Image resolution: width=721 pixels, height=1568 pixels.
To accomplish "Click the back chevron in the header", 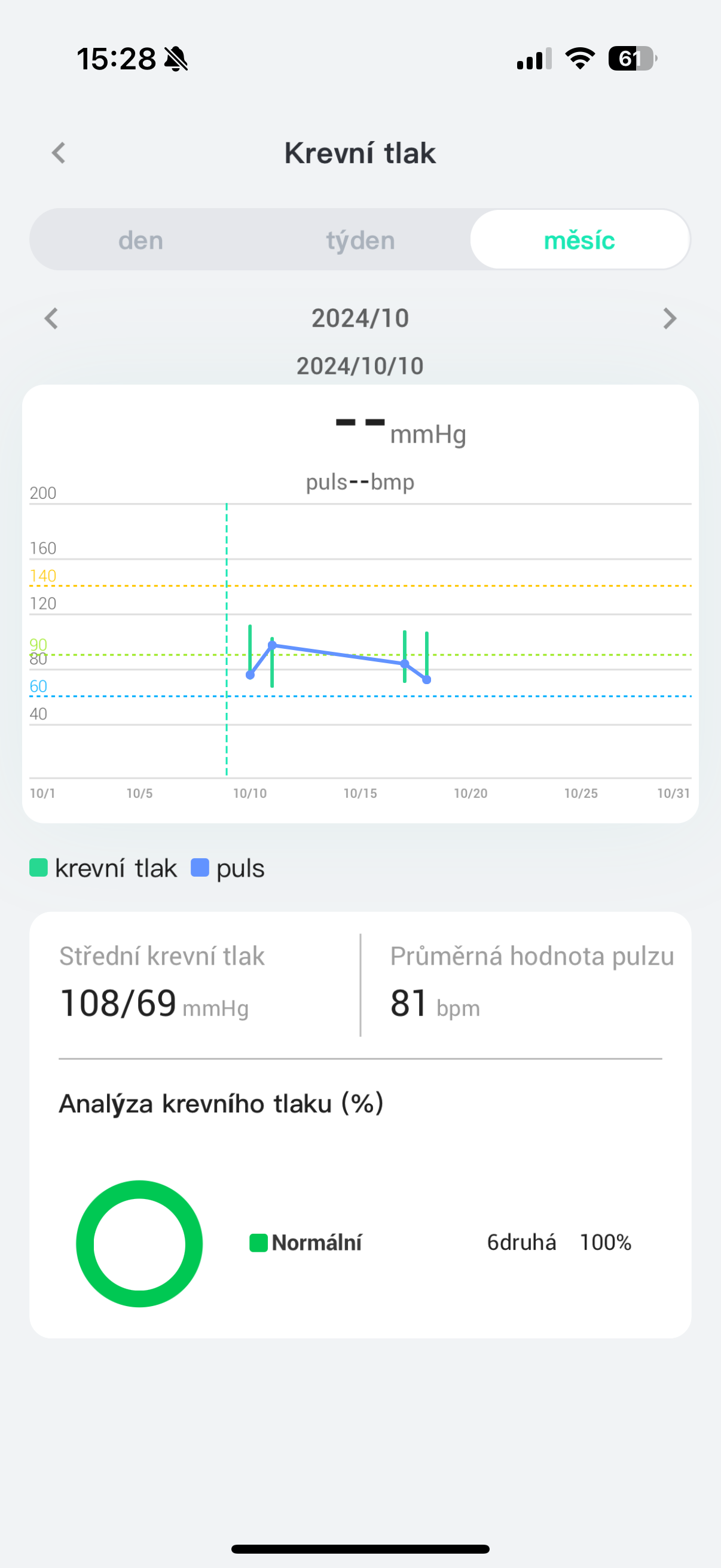I will coord(59,152).
